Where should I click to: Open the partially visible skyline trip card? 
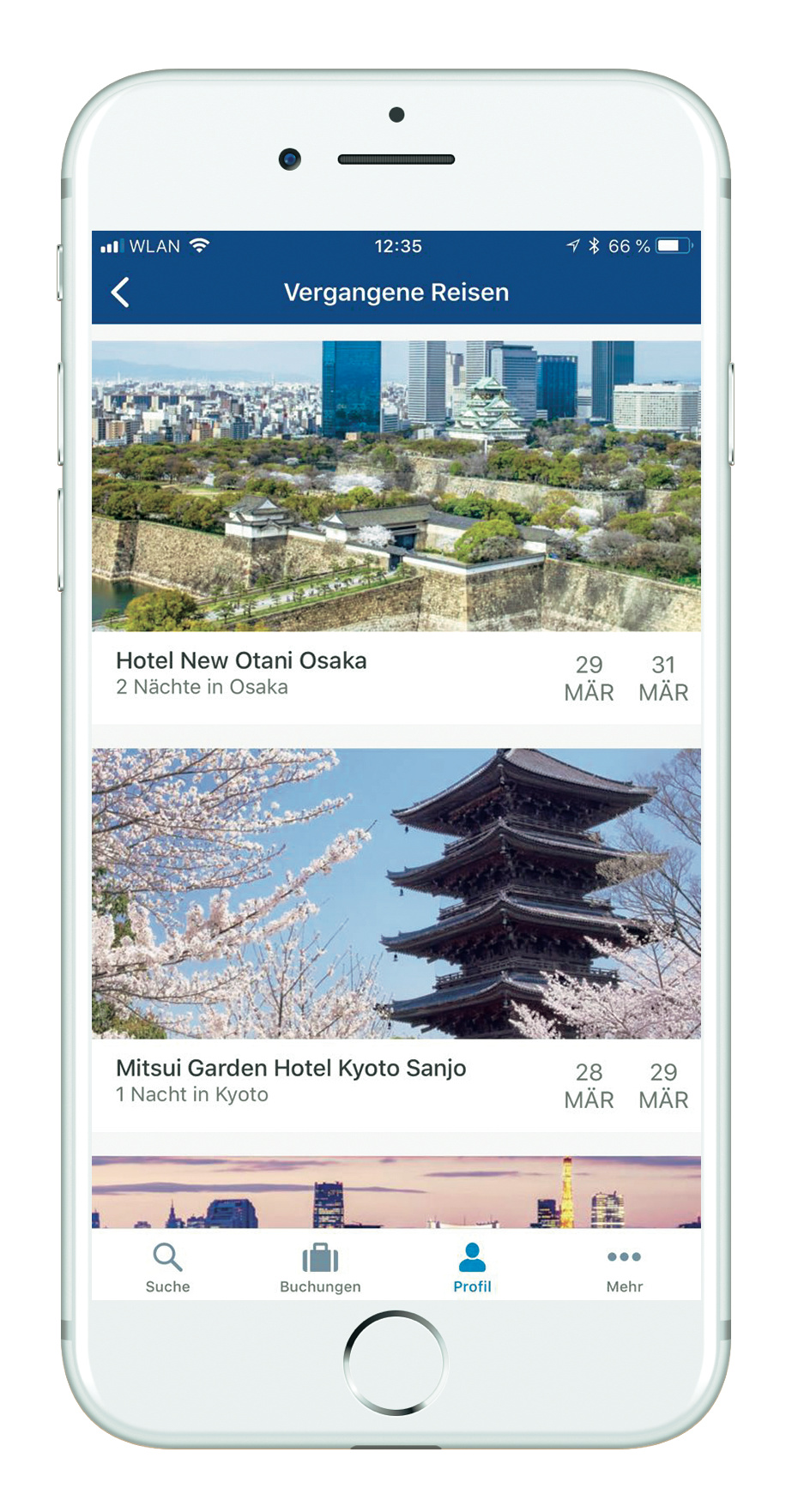tap(396, 1192)
